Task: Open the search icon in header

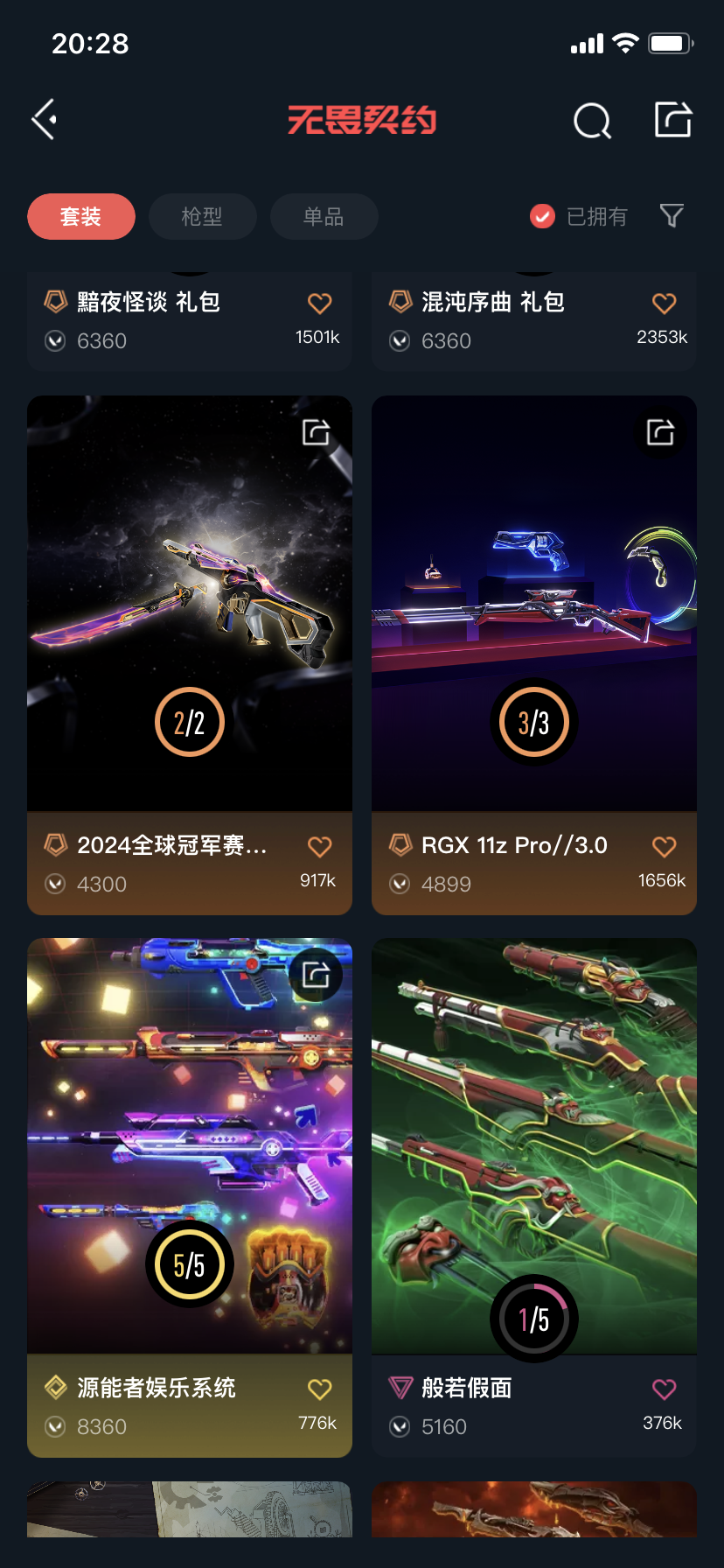Action: (x=592, y=121)
